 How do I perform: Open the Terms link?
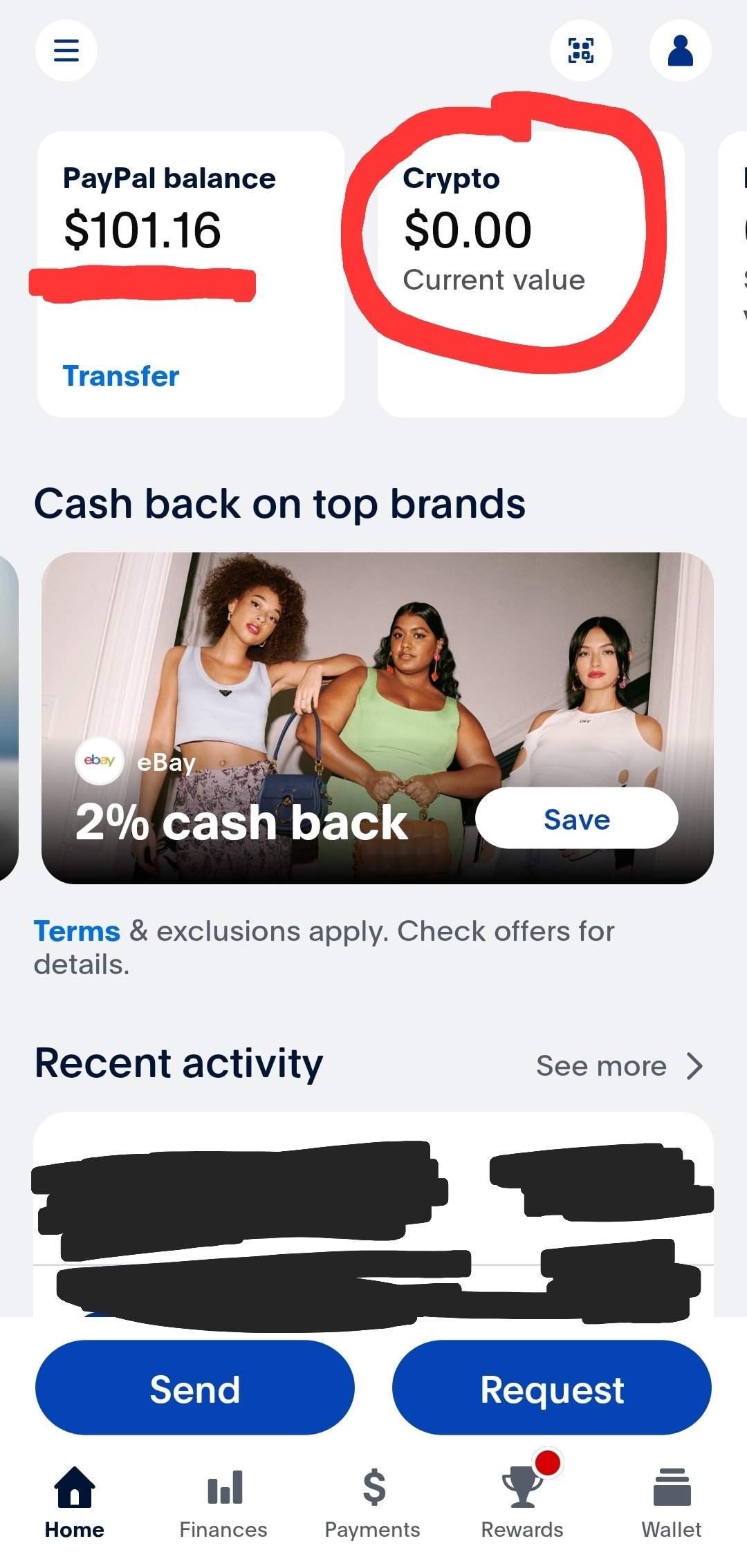77,931
